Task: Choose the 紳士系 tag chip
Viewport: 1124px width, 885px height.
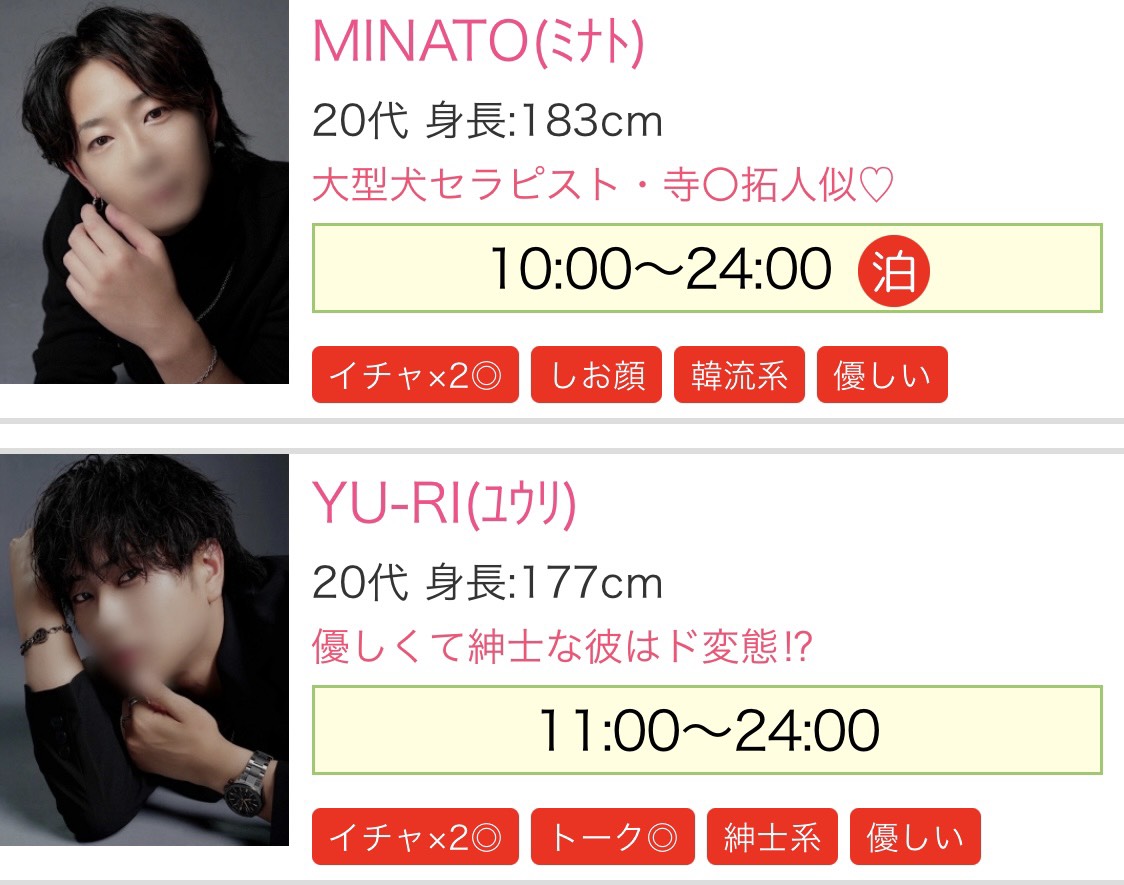Action: click(x=772, y=837)
